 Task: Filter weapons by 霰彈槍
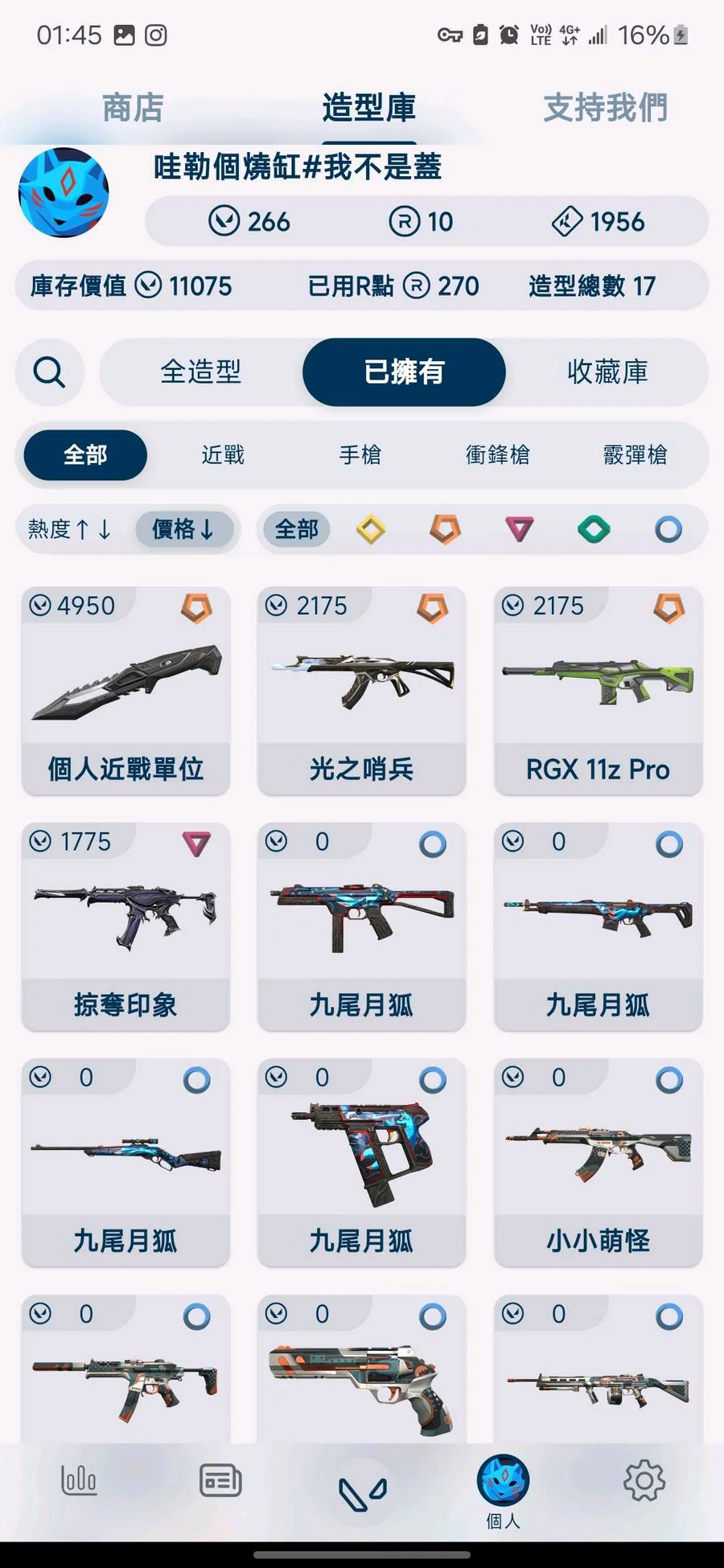(635, 455)
